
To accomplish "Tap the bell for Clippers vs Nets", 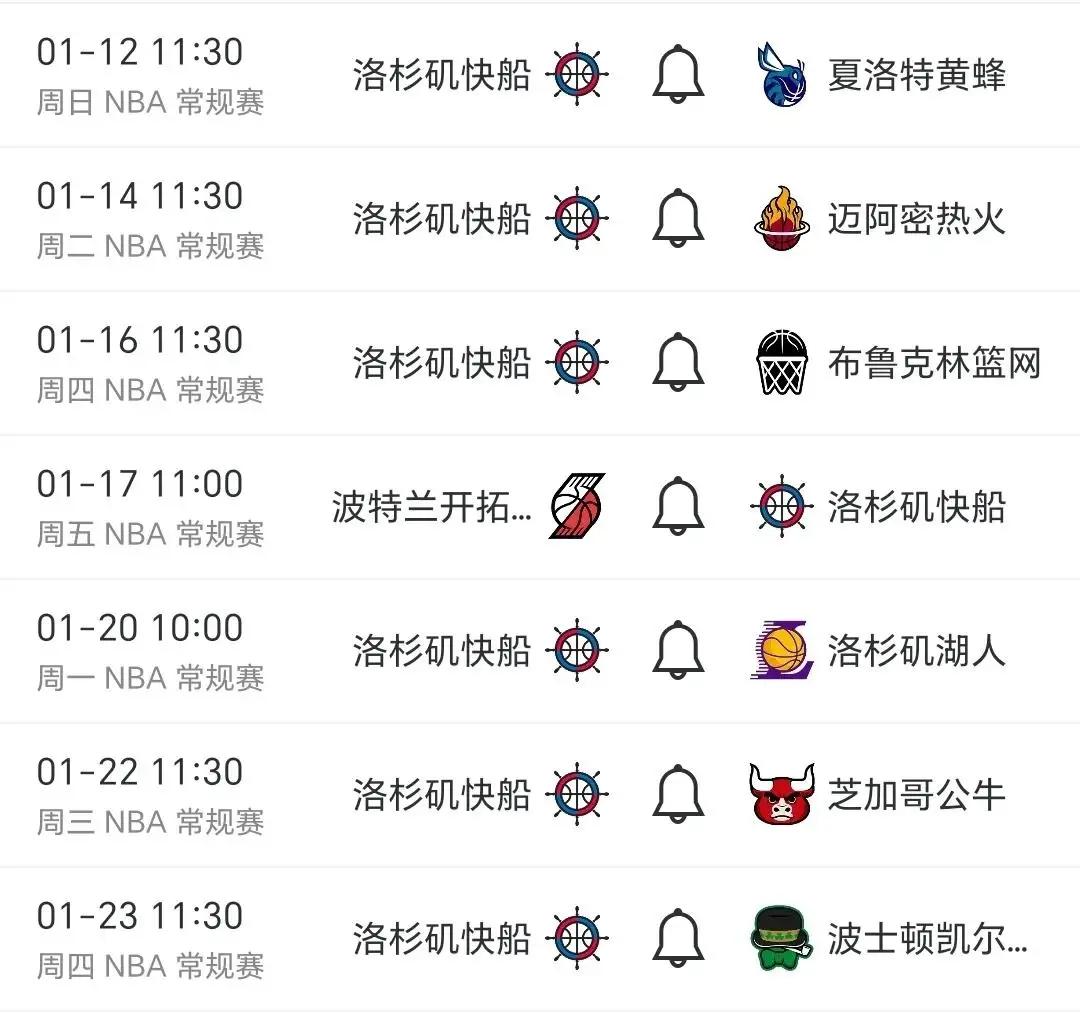I will (678, 362).
